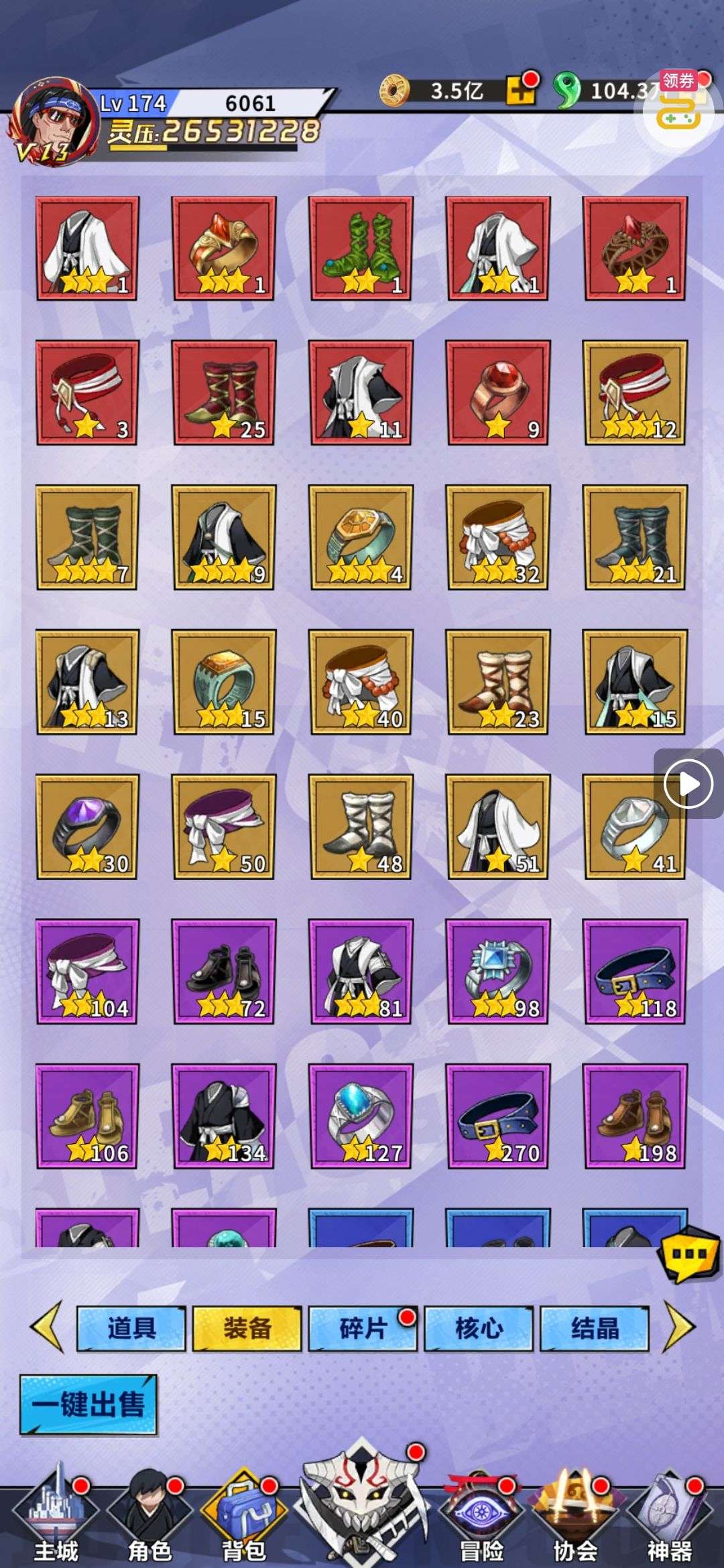Show next category tabs with right arrow
This screenshot has height=1568, width=724.
tap(679, 1326)
